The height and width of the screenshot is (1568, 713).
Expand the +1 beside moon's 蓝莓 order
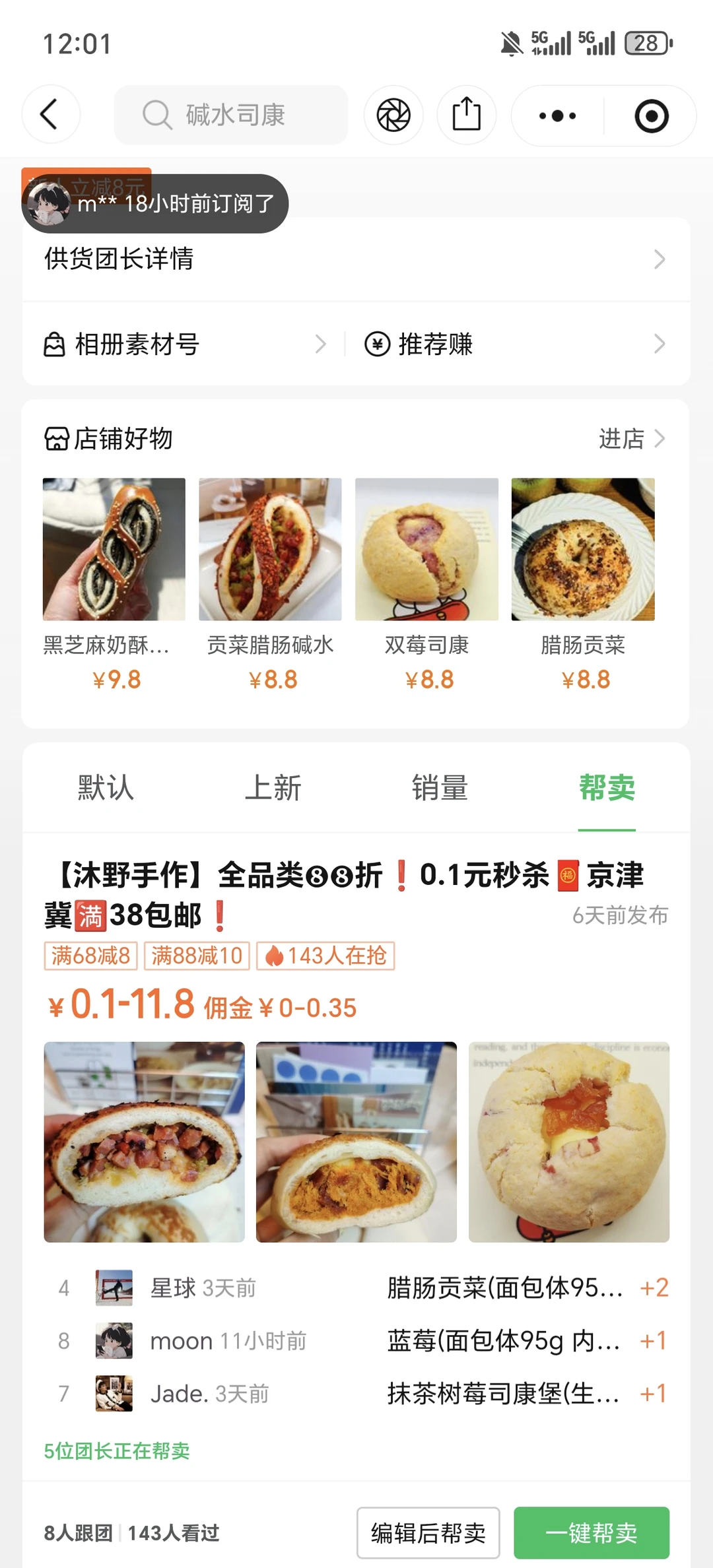[x=652, y=1340]
